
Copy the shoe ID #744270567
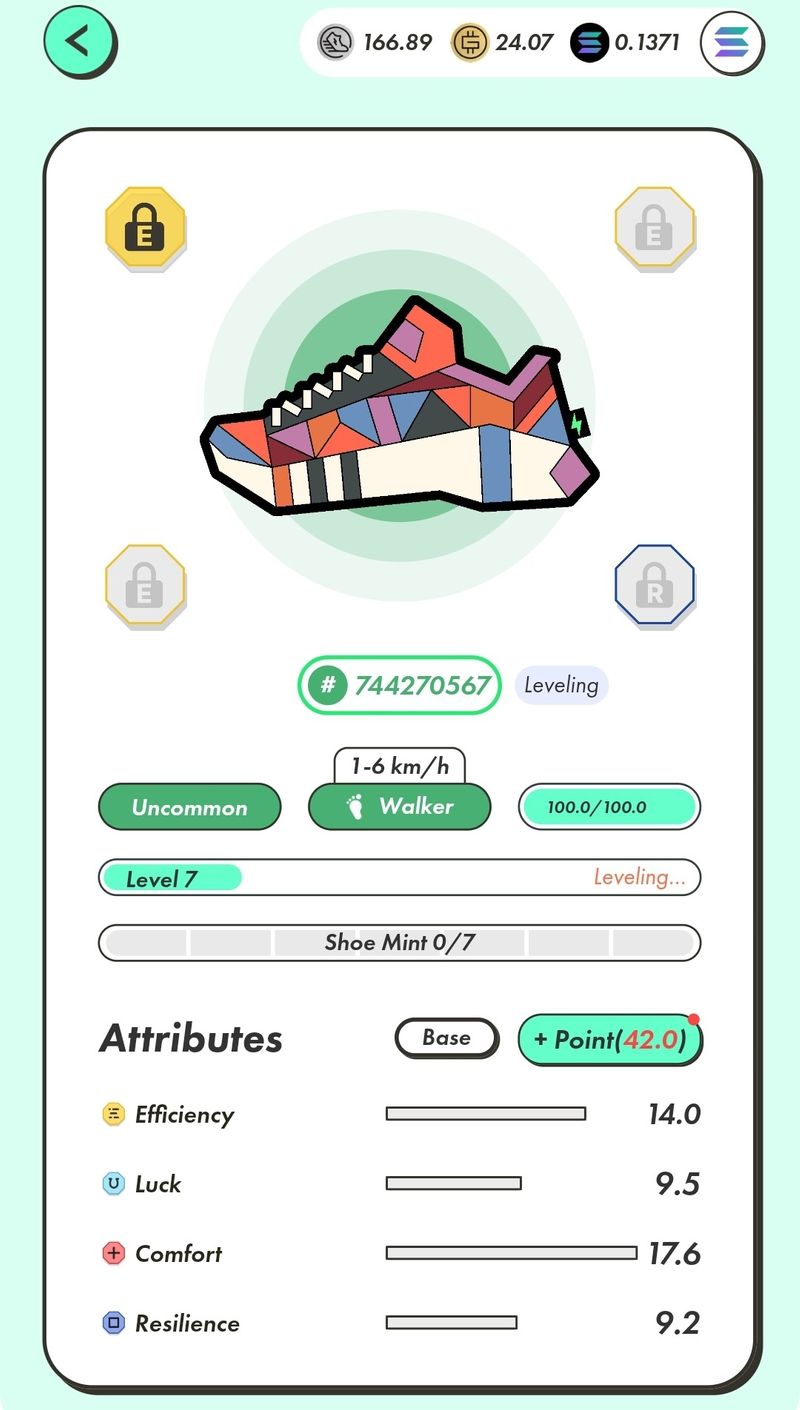pyautogui.click(x=399, y=685)
